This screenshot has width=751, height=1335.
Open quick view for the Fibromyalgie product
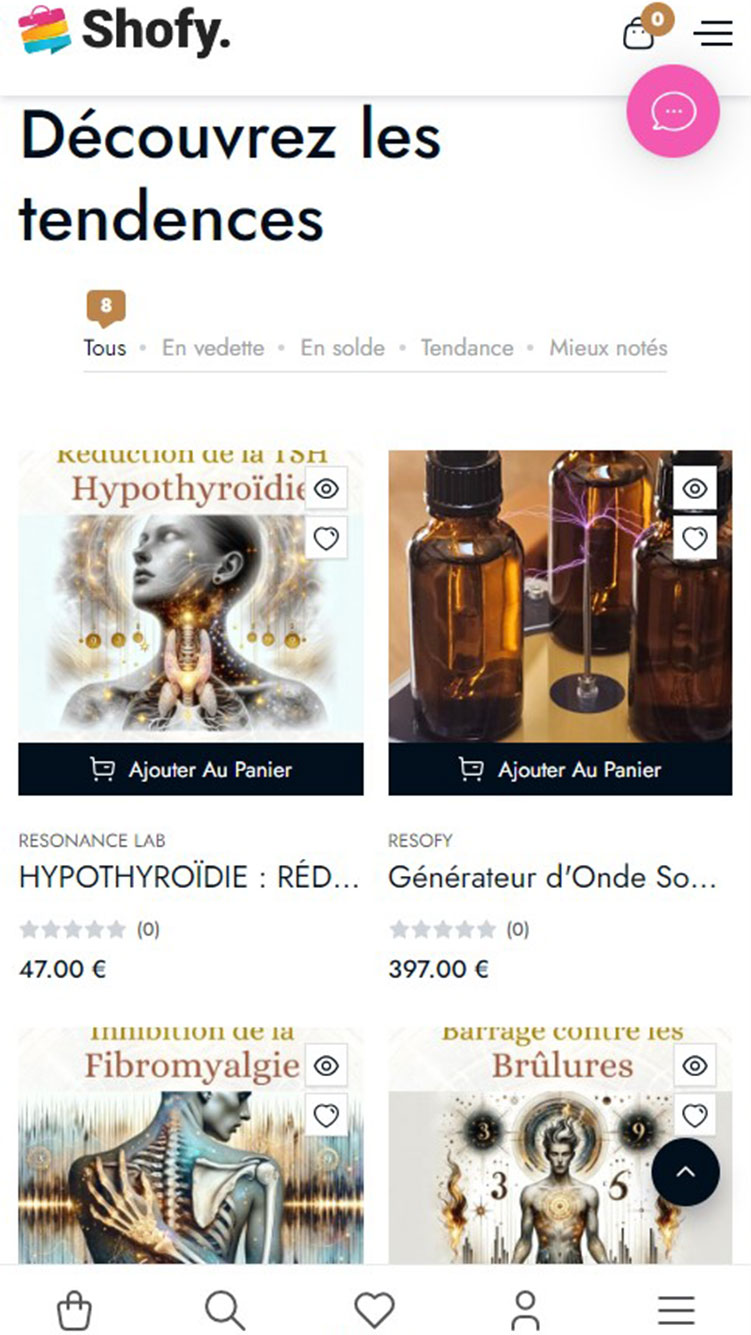325,1066
